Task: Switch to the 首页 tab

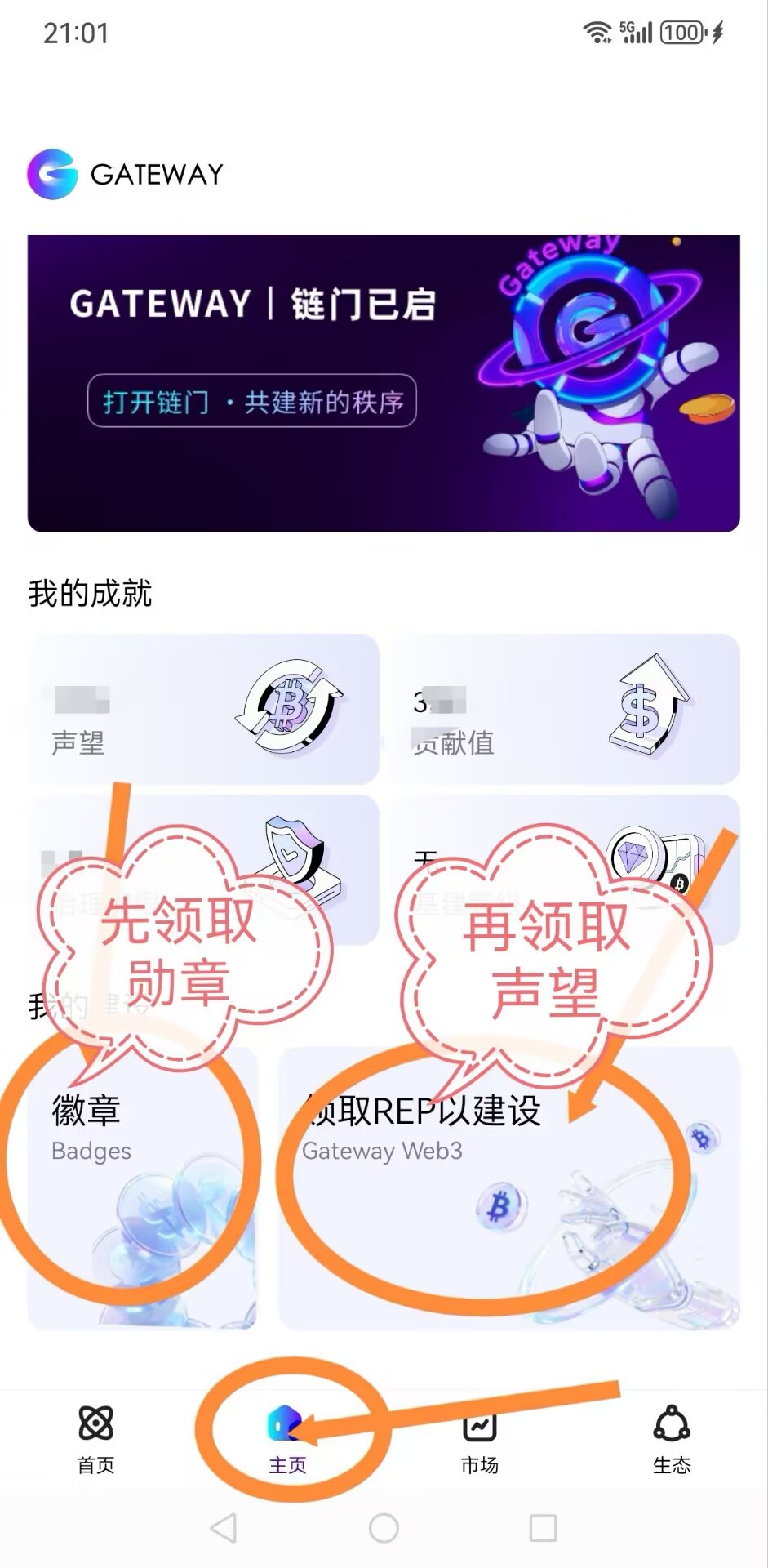Action: tap(95, 1439)
